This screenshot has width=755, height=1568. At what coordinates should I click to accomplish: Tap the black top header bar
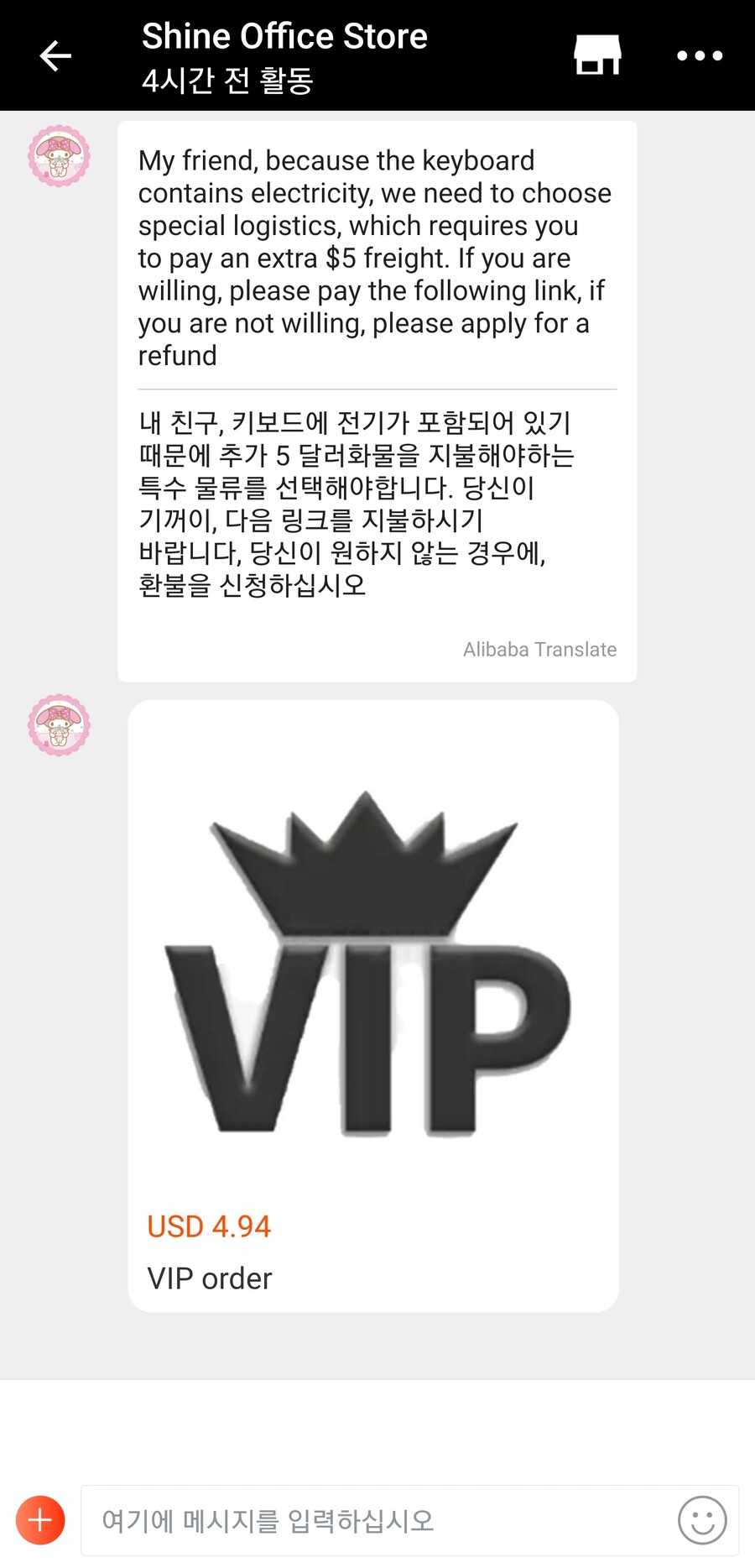pos(377,55)
